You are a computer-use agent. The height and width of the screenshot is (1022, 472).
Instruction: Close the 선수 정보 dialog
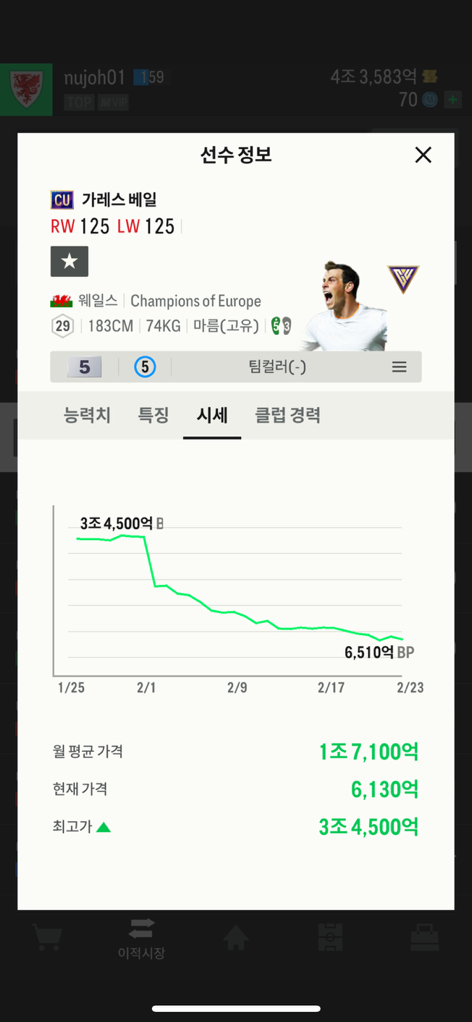(423, 155)
